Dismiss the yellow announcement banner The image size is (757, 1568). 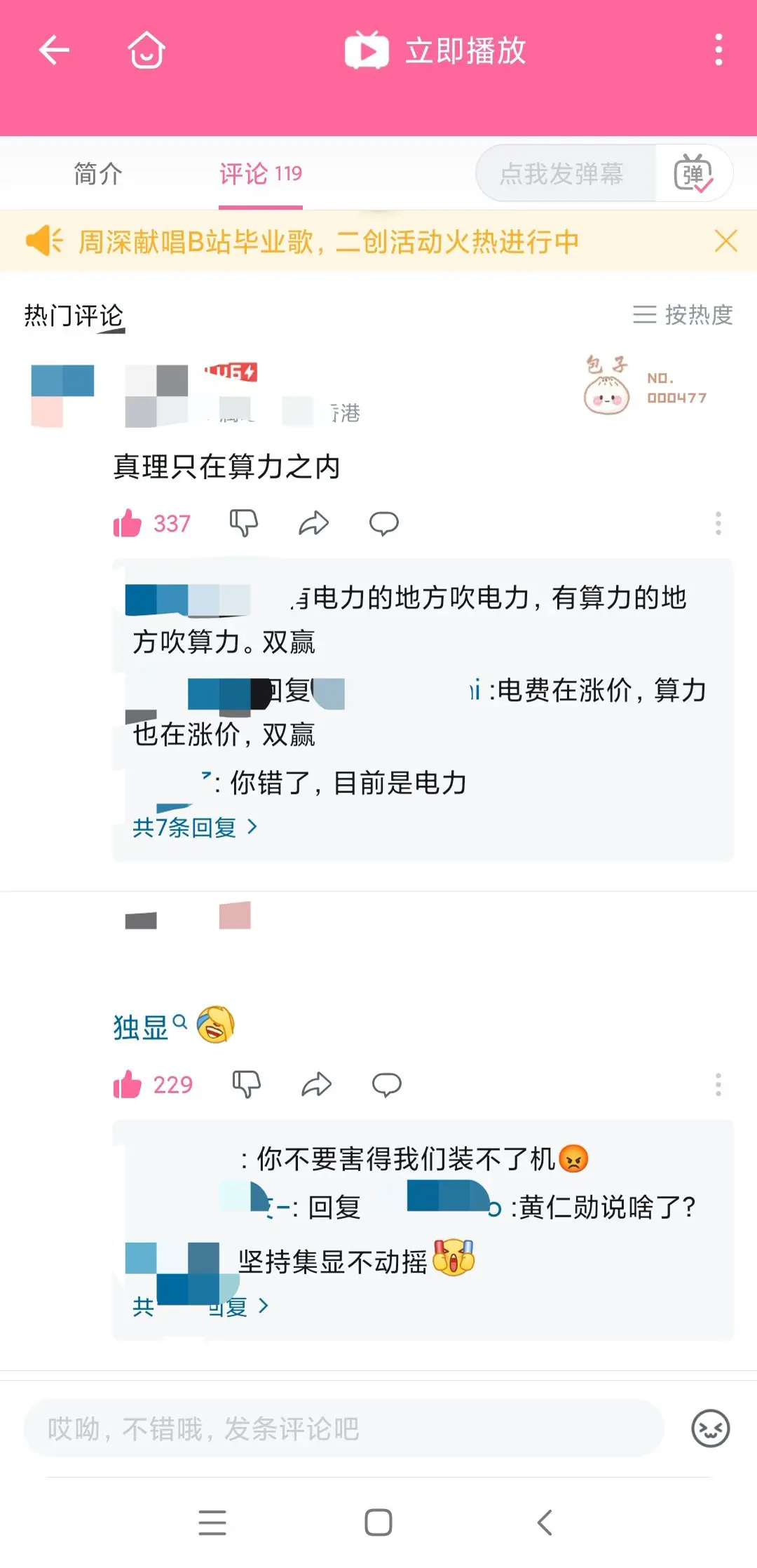click(725, 241)
